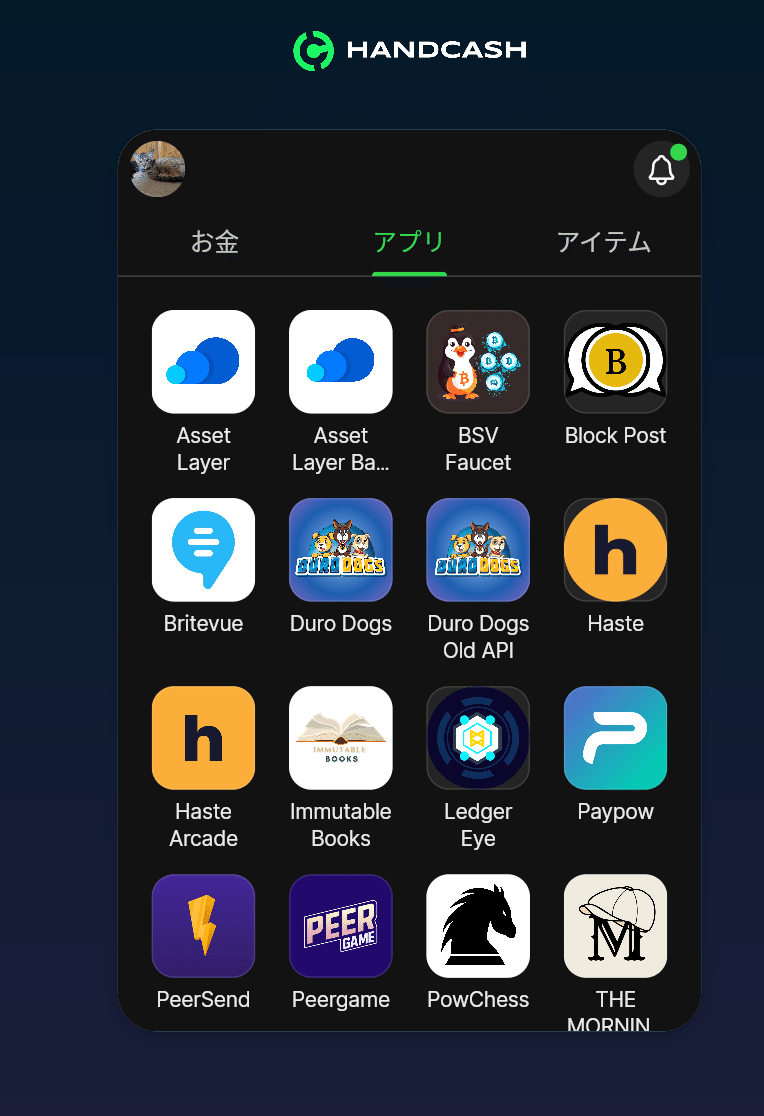Open the profile avatar picture
Image resolution: width=764 pixels, height=1116 pixels.
pyautogui.click(x=158, y=169)
